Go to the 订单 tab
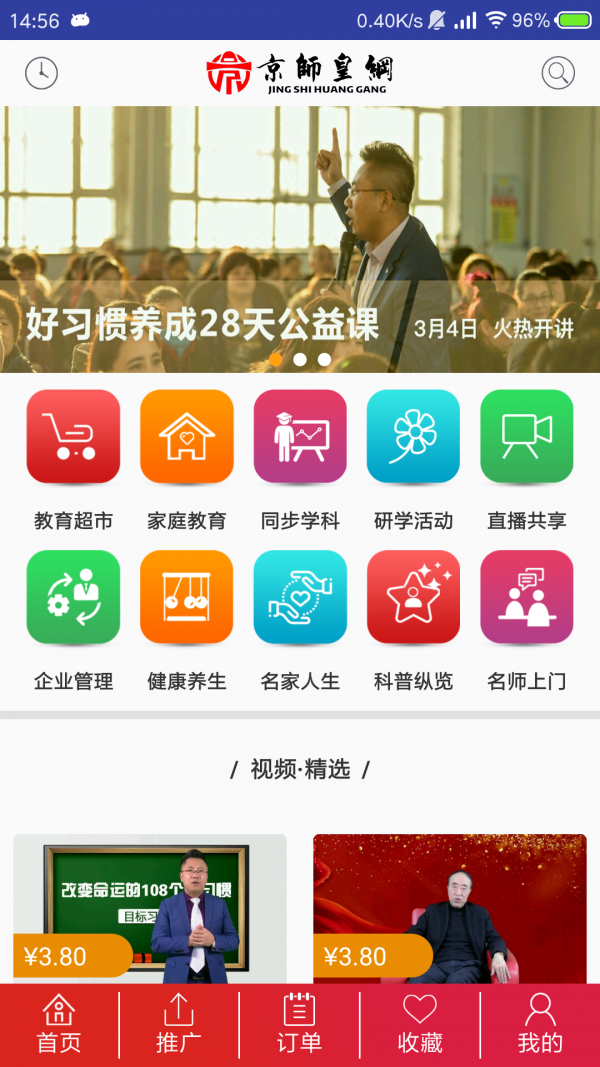Screen dimensions: 600x1067 click(x=299, y=1025)
